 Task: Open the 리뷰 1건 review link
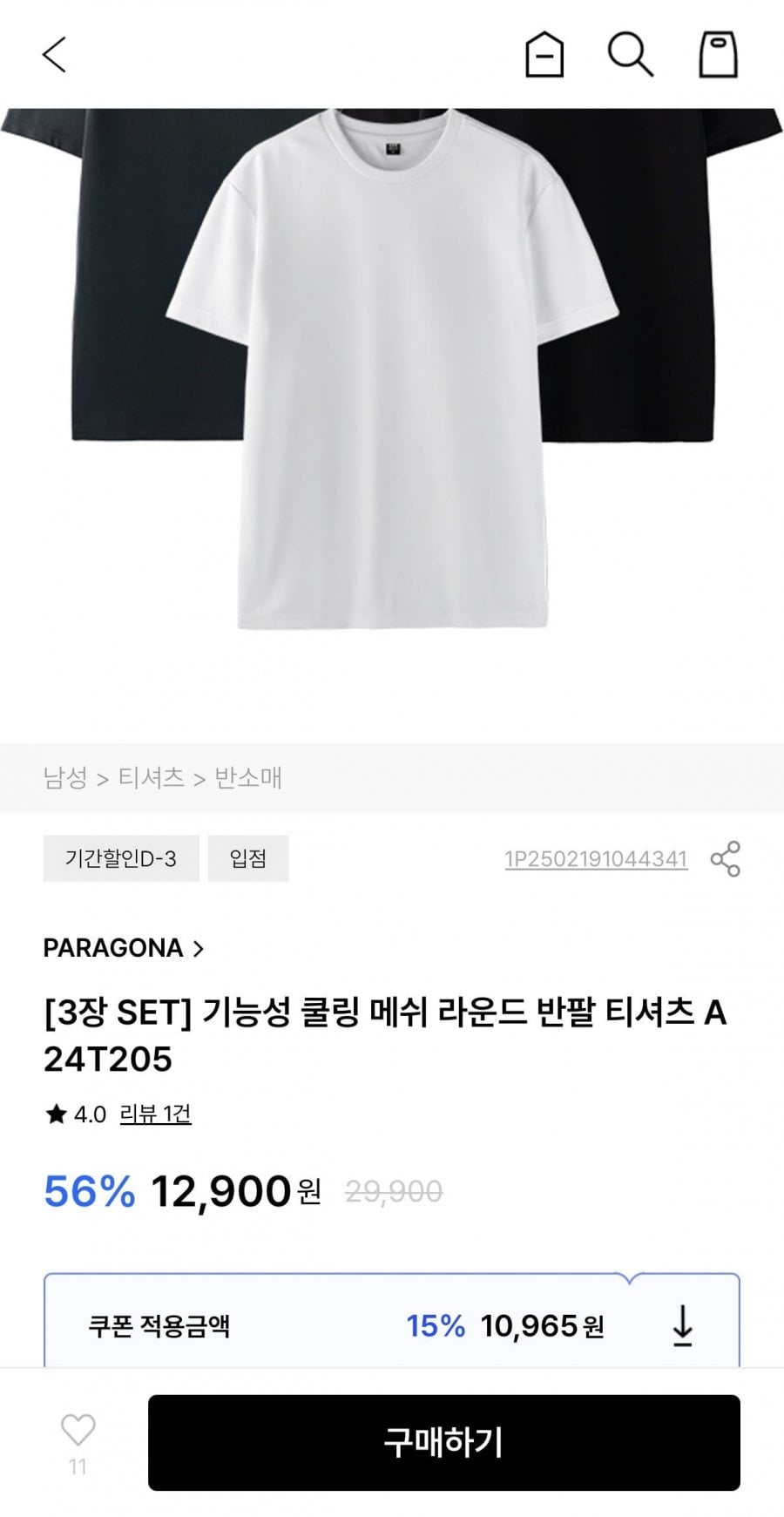point(155,1114)
